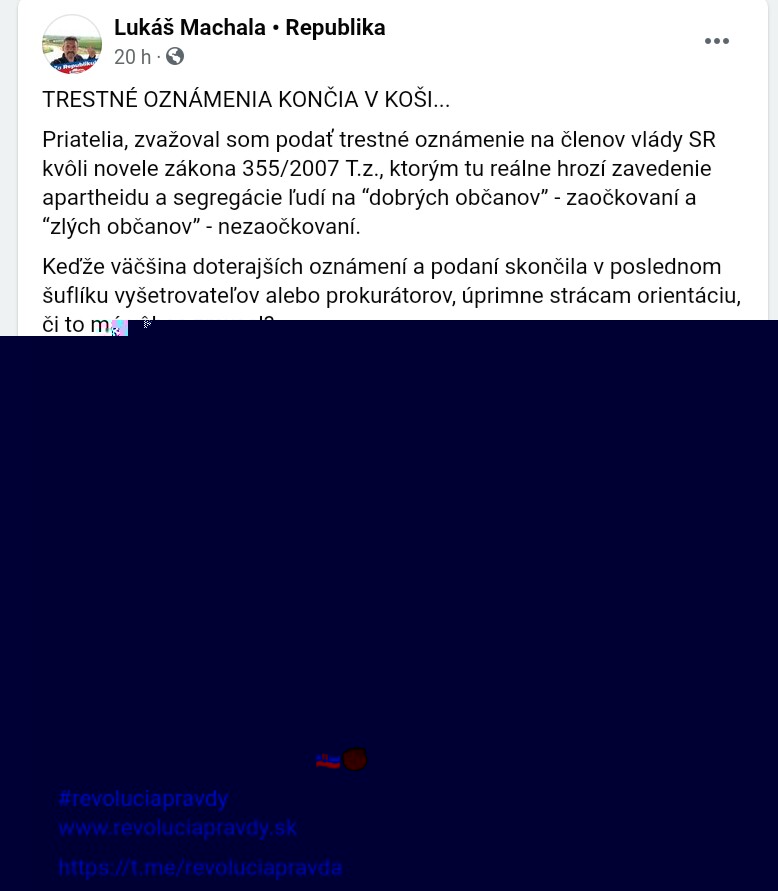Open the Lukáš Machala • Republika page name
The image size is (778, 891).
tap(249, 28)
